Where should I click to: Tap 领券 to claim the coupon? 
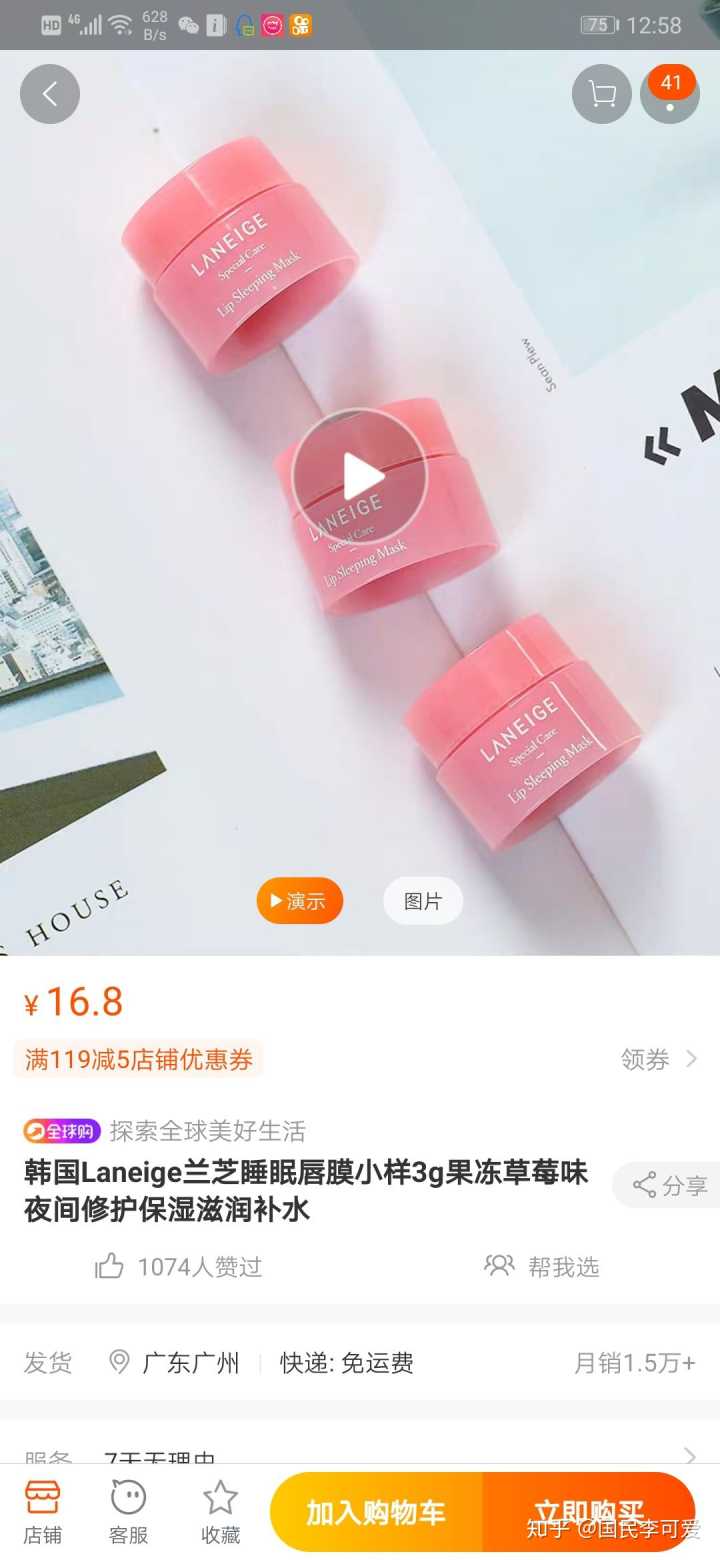(658, 1059)
